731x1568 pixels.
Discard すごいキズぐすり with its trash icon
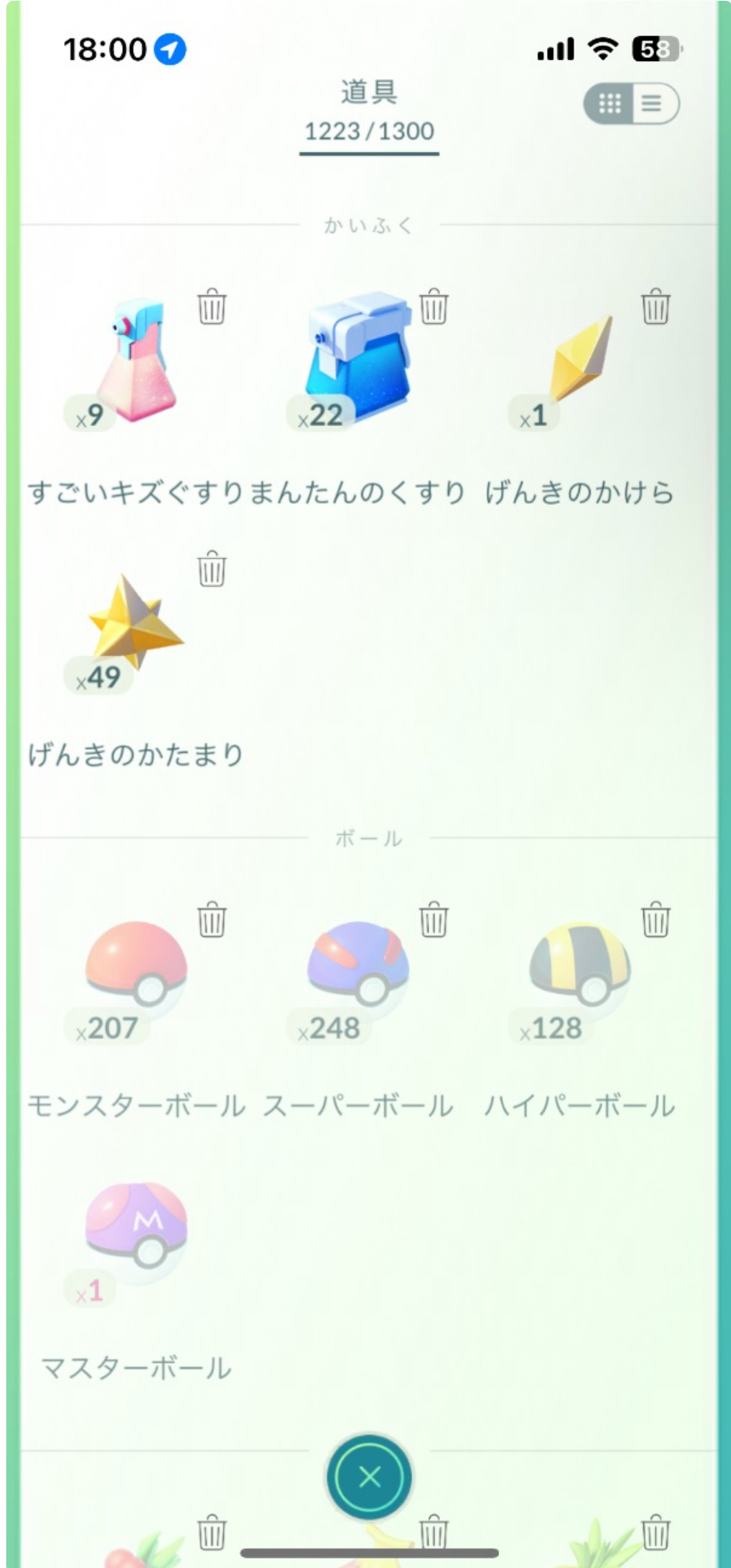click(212, 307)
